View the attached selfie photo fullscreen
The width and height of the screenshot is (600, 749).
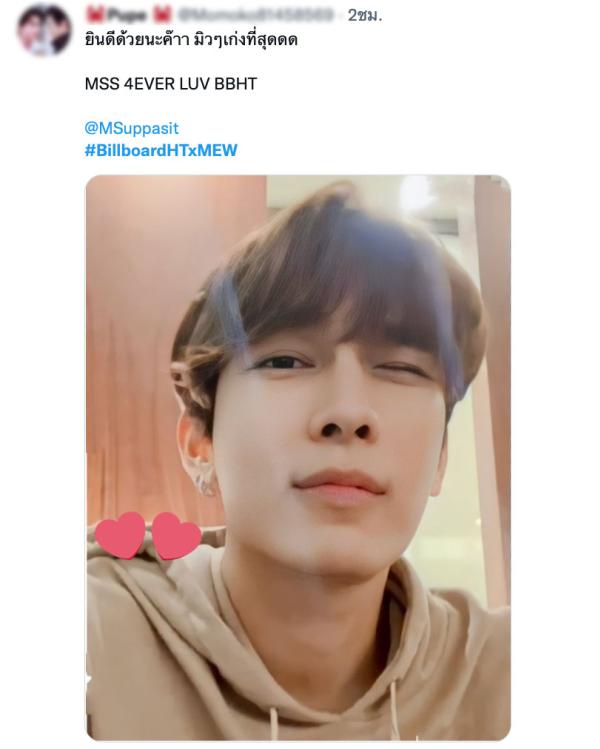coord(298,457)
